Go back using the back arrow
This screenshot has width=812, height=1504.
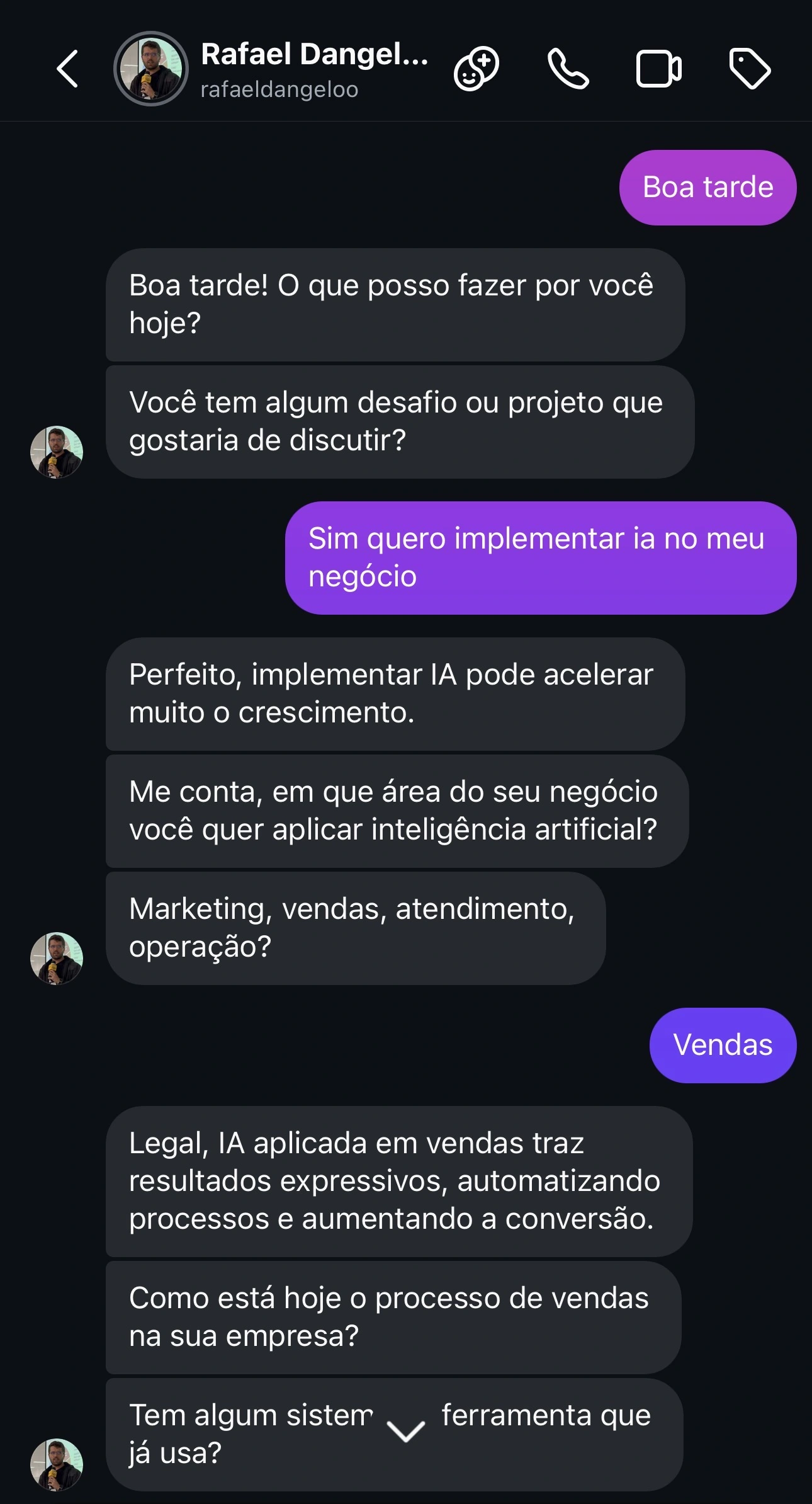[67, 68]
